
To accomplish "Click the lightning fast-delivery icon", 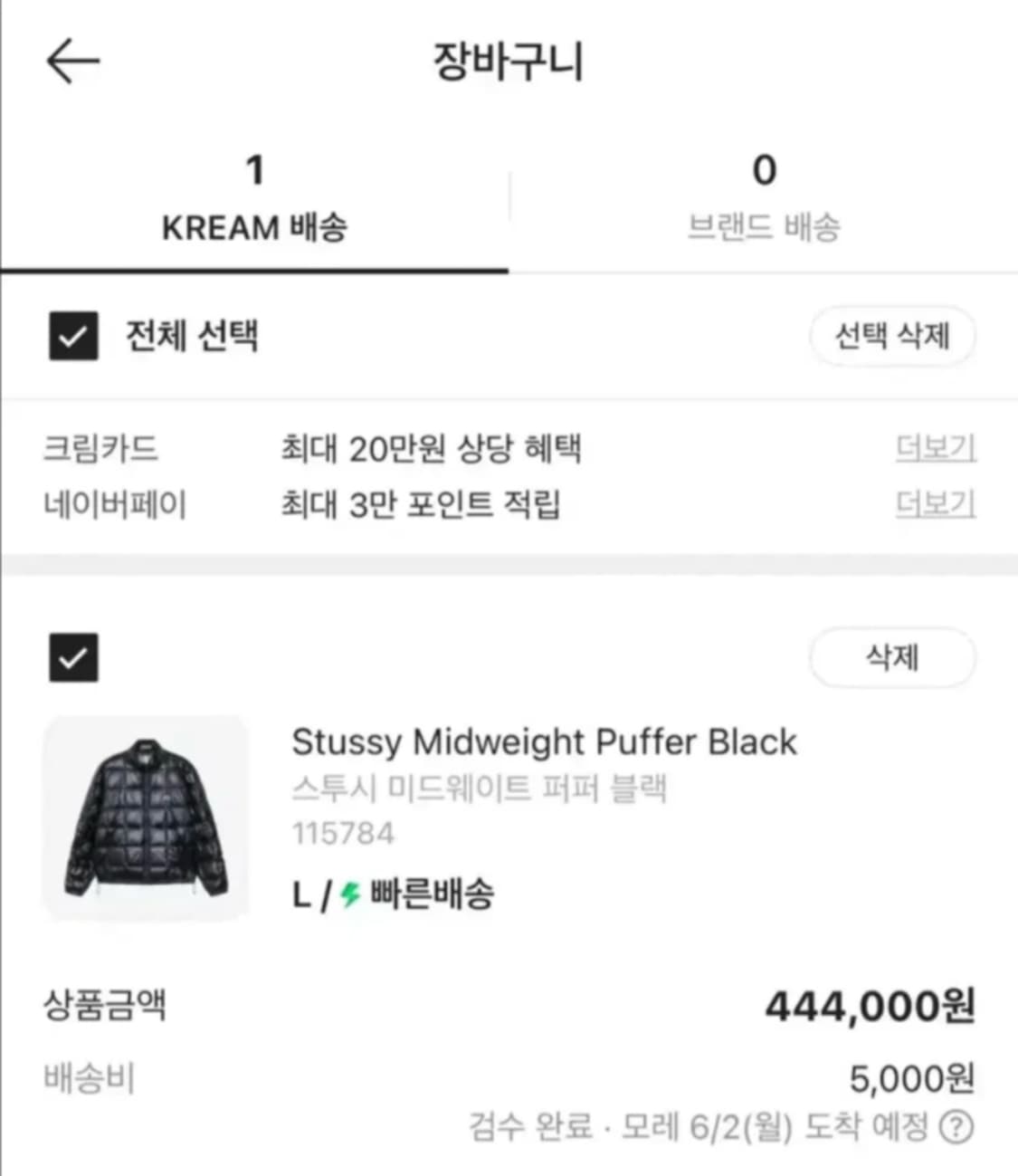I will (x=350, y=894).
